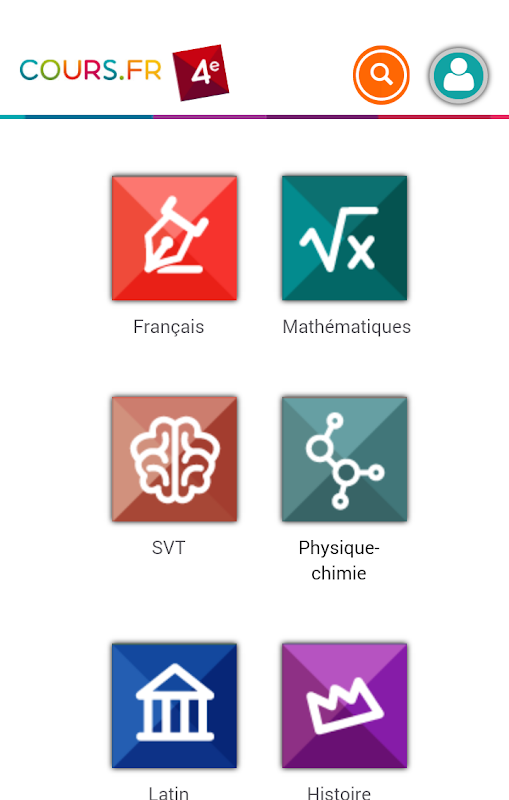Open Physique-chimie courses

[x=345, y=459]
